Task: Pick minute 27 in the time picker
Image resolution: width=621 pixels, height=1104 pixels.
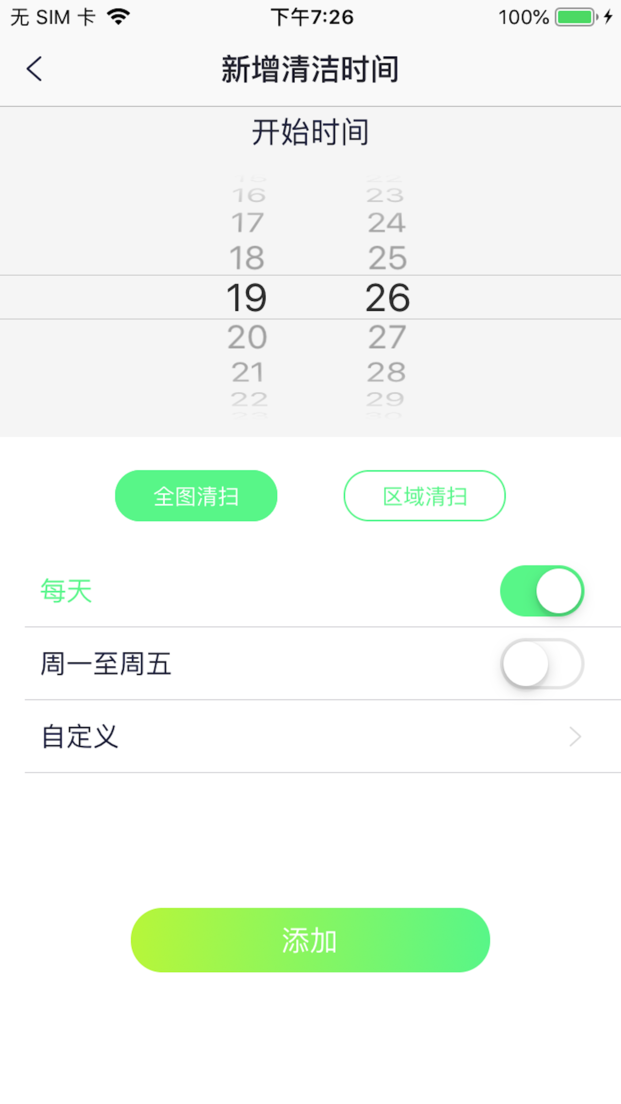Action: coord(387,337)
